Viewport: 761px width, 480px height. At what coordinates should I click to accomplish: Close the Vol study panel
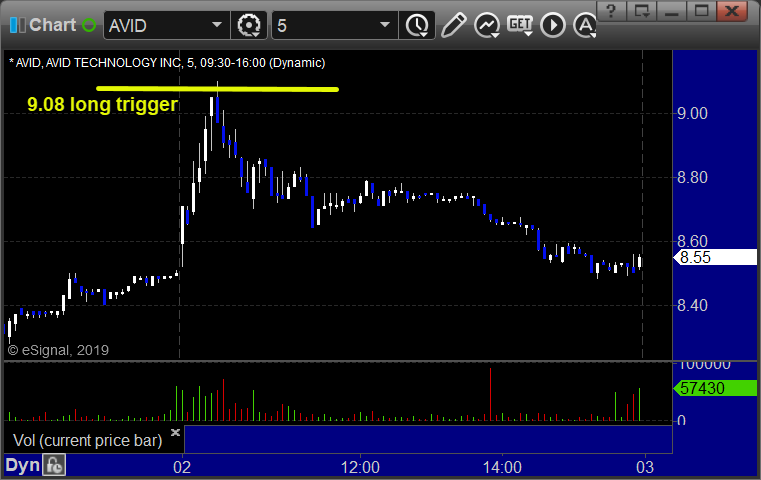click(x=175, y=432)
